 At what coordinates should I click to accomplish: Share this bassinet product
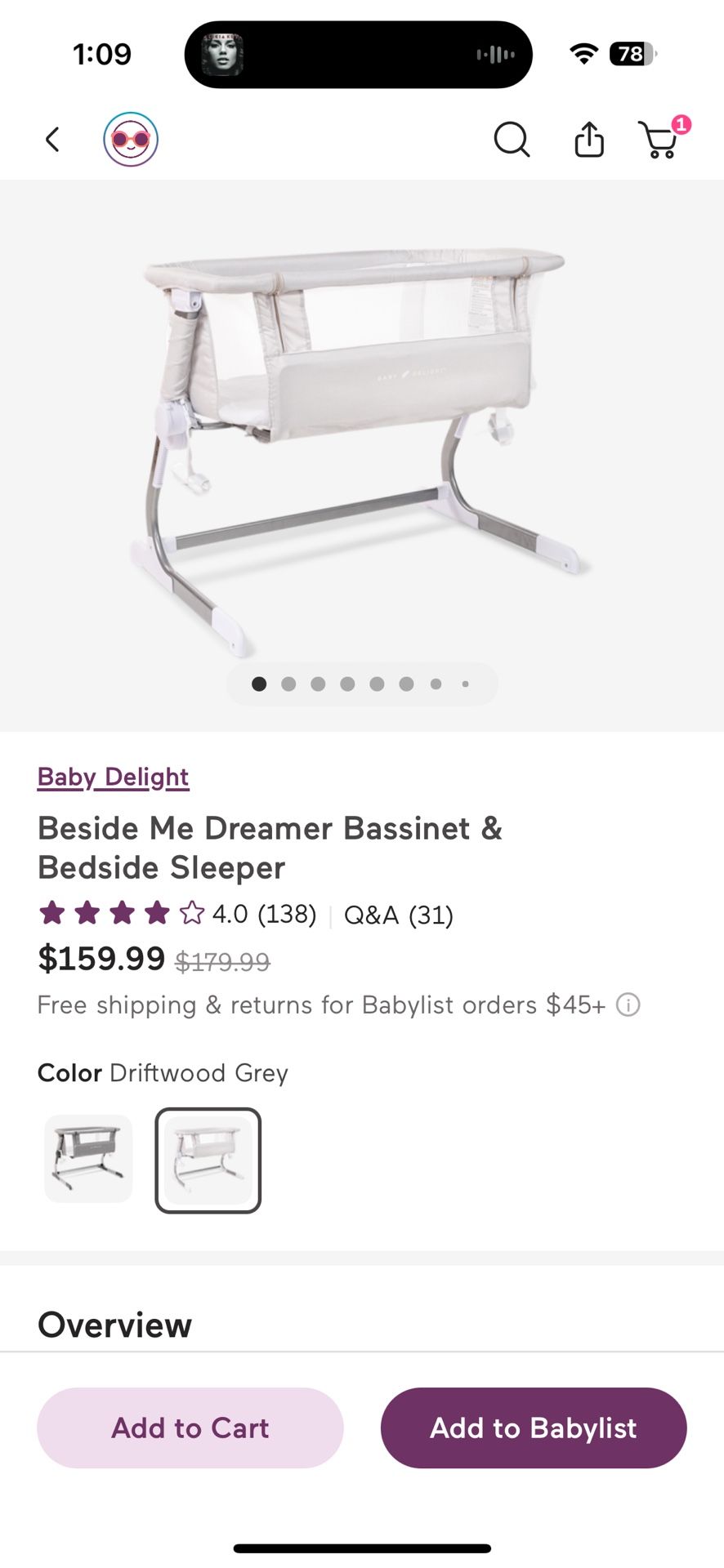588,140
